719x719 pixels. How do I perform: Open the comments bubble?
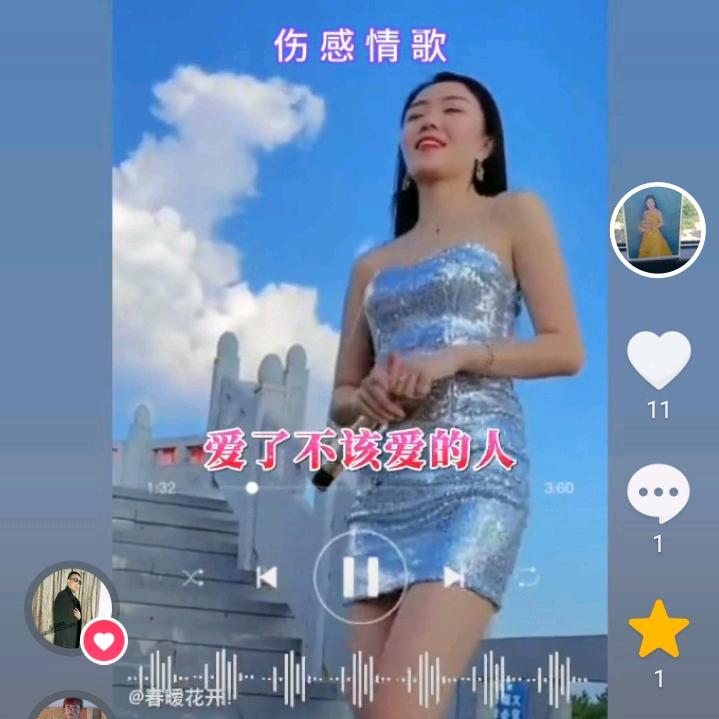tap(658, 494)
